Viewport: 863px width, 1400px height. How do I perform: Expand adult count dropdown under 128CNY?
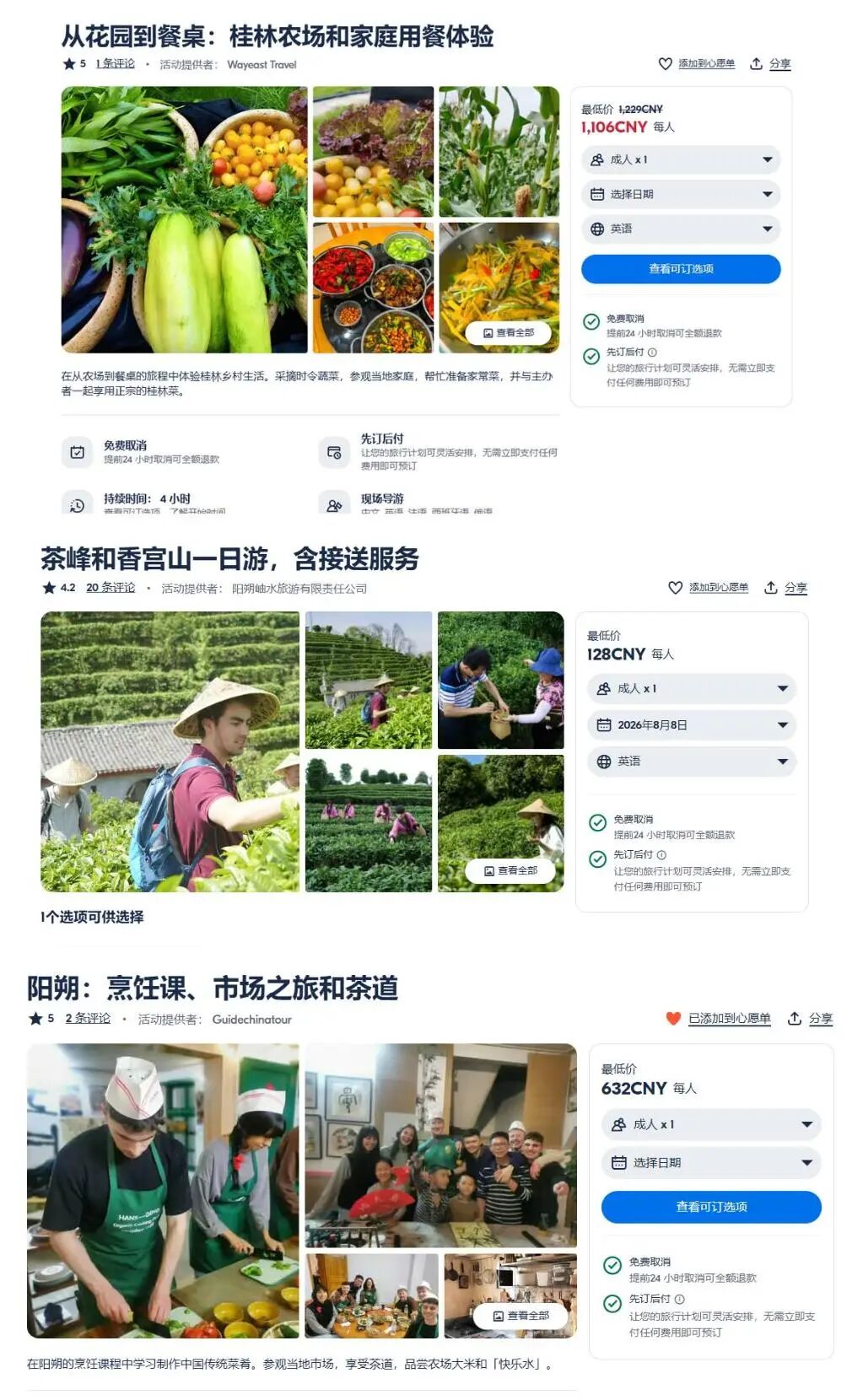[x=692, y=689]
